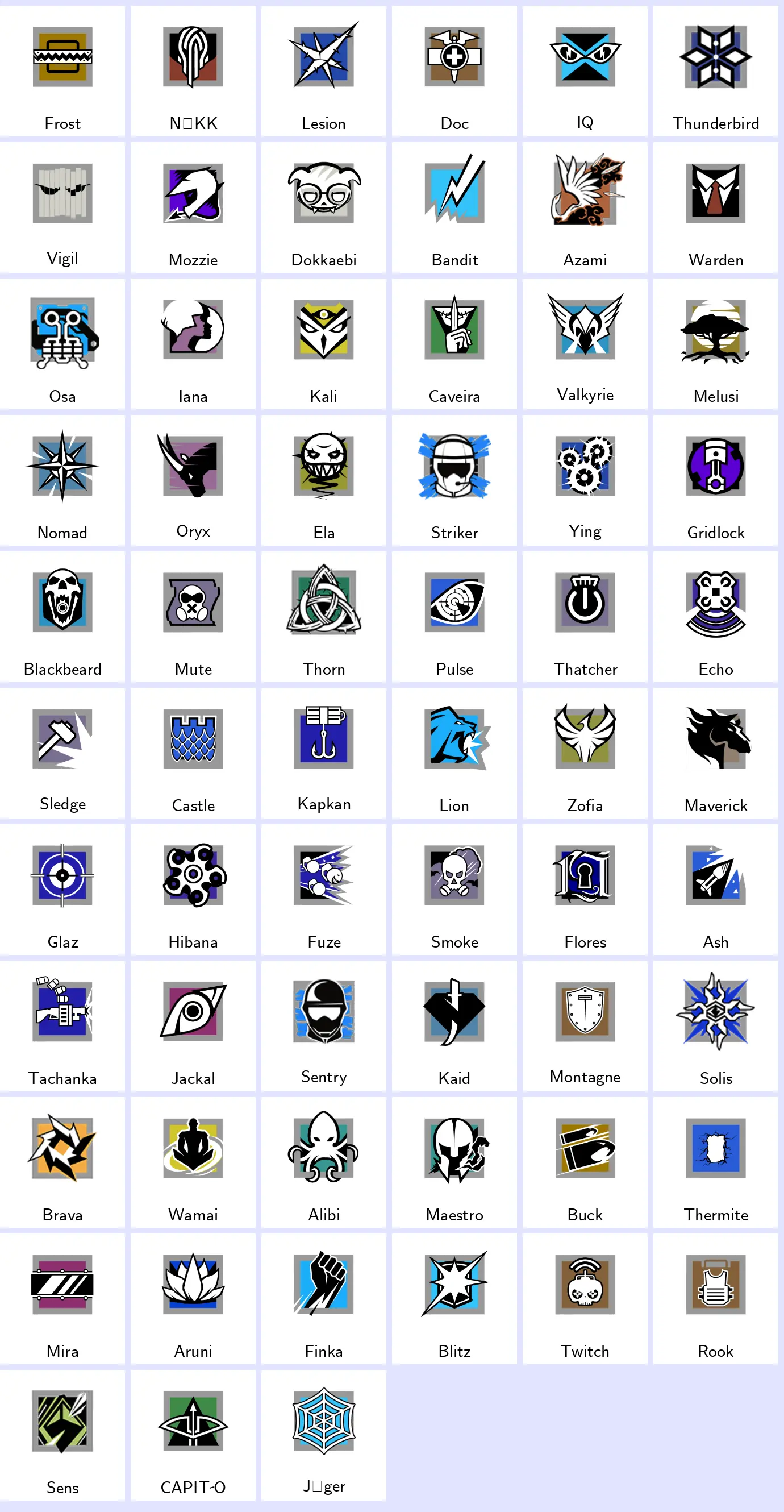784x1512 pixels.
Task: Tap the Maverick operator tile
Action: (715, 753)
